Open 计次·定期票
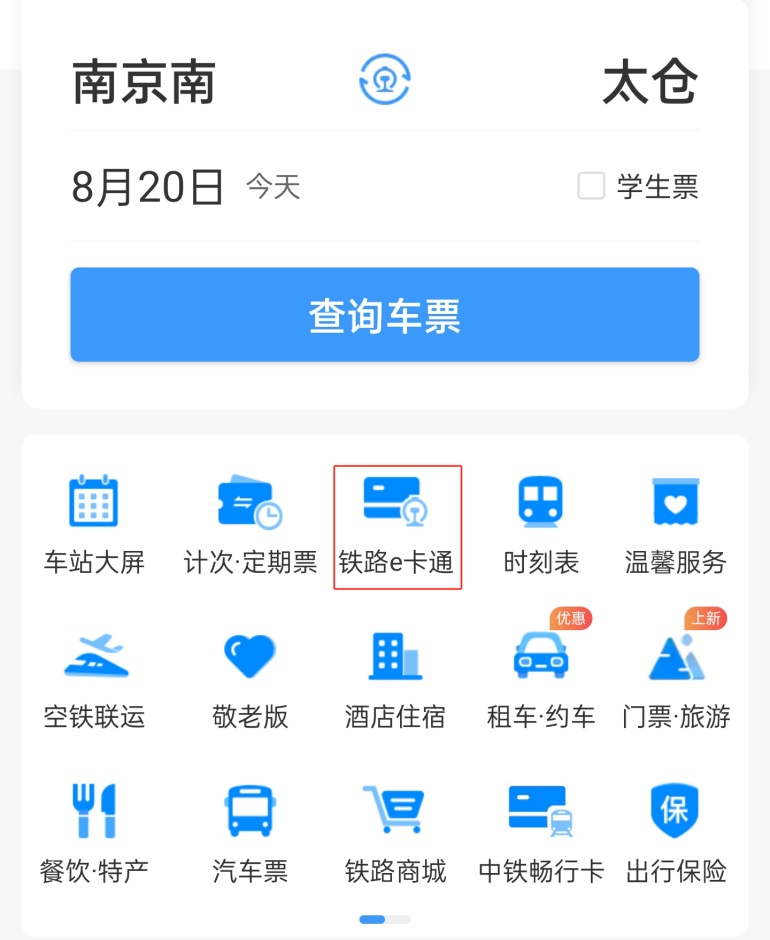Viewport: 770px width, 940px height. pyautogui.click(x=250, y=524)
